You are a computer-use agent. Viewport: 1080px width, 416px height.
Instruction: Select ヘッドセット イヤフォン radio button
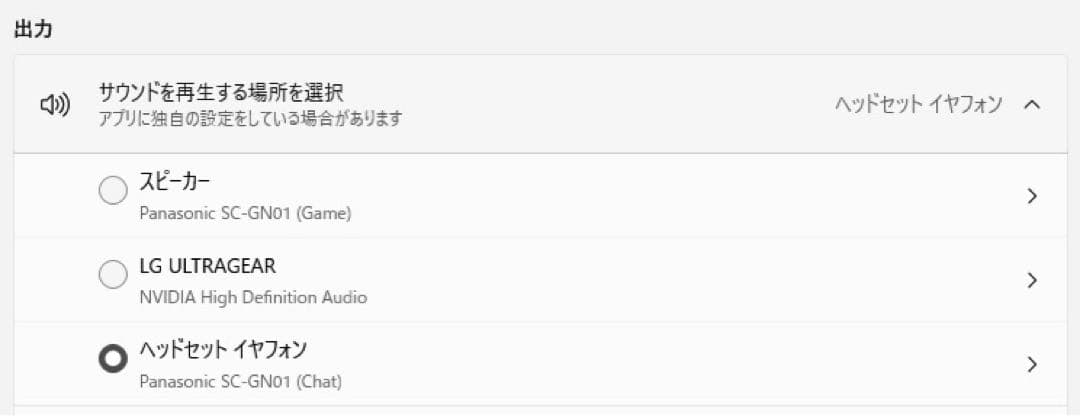(113, 358)
